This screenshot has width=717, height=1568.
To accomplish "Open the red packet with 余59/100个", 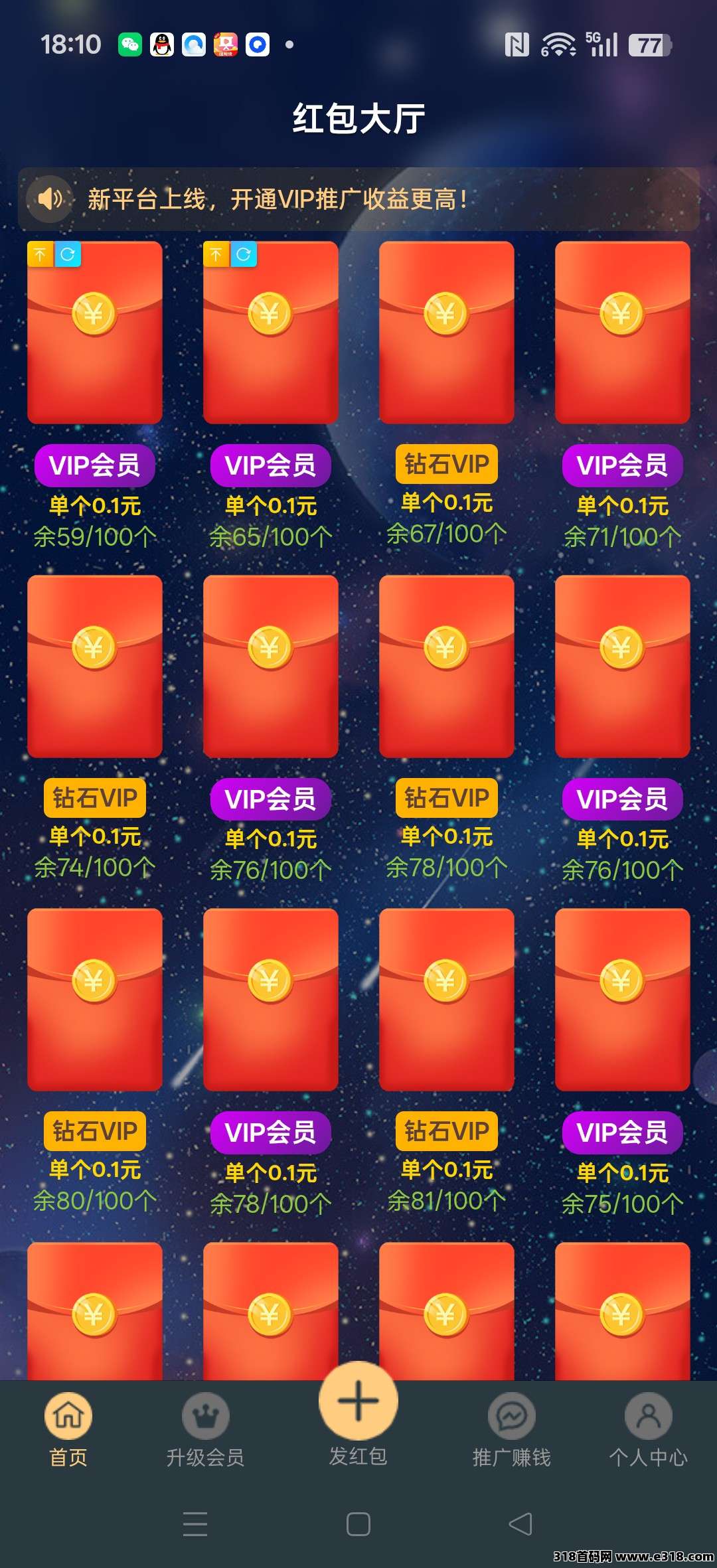I will 95,333.
